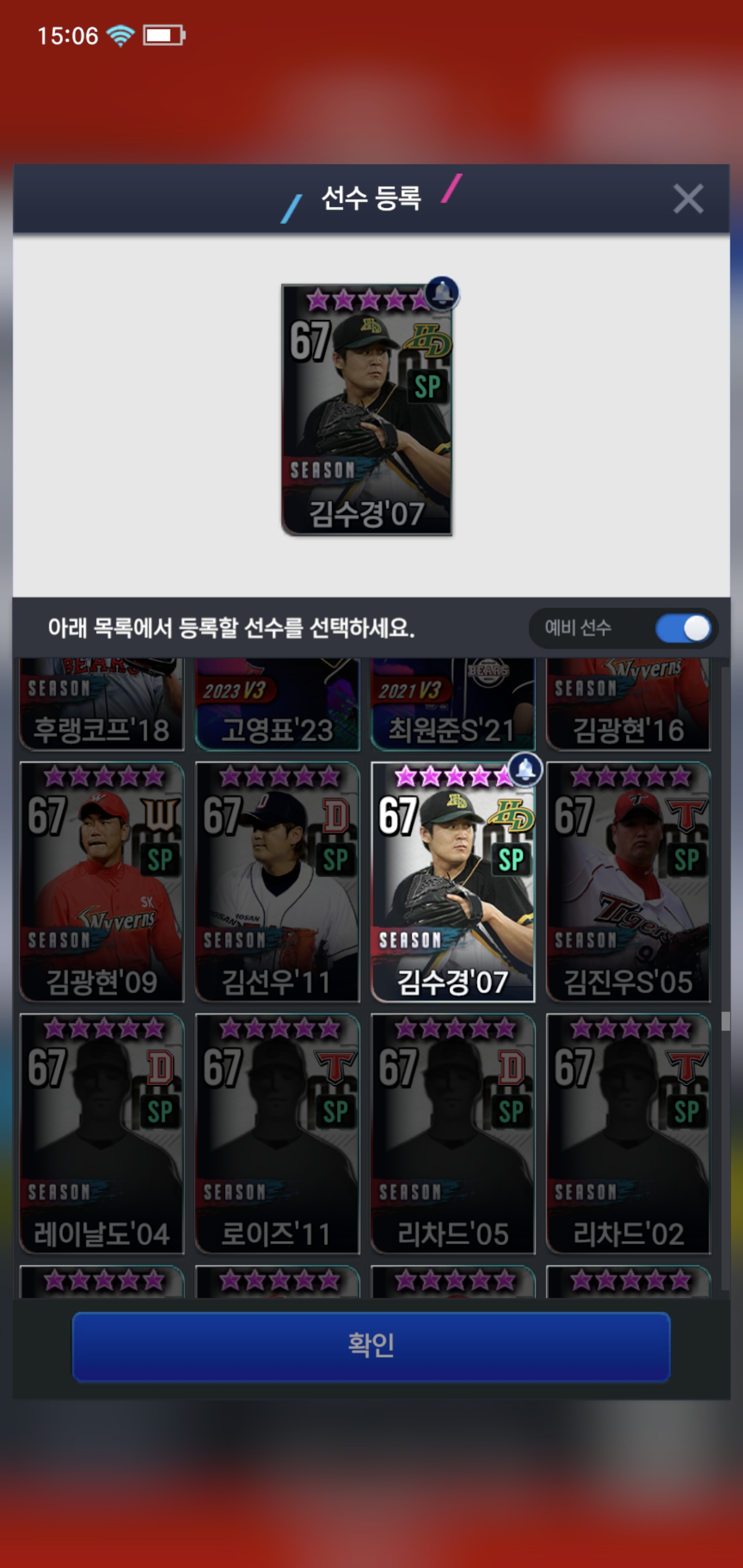Confirm with the 확인 button
The image size is (743, 1568).
(371, 1346)
